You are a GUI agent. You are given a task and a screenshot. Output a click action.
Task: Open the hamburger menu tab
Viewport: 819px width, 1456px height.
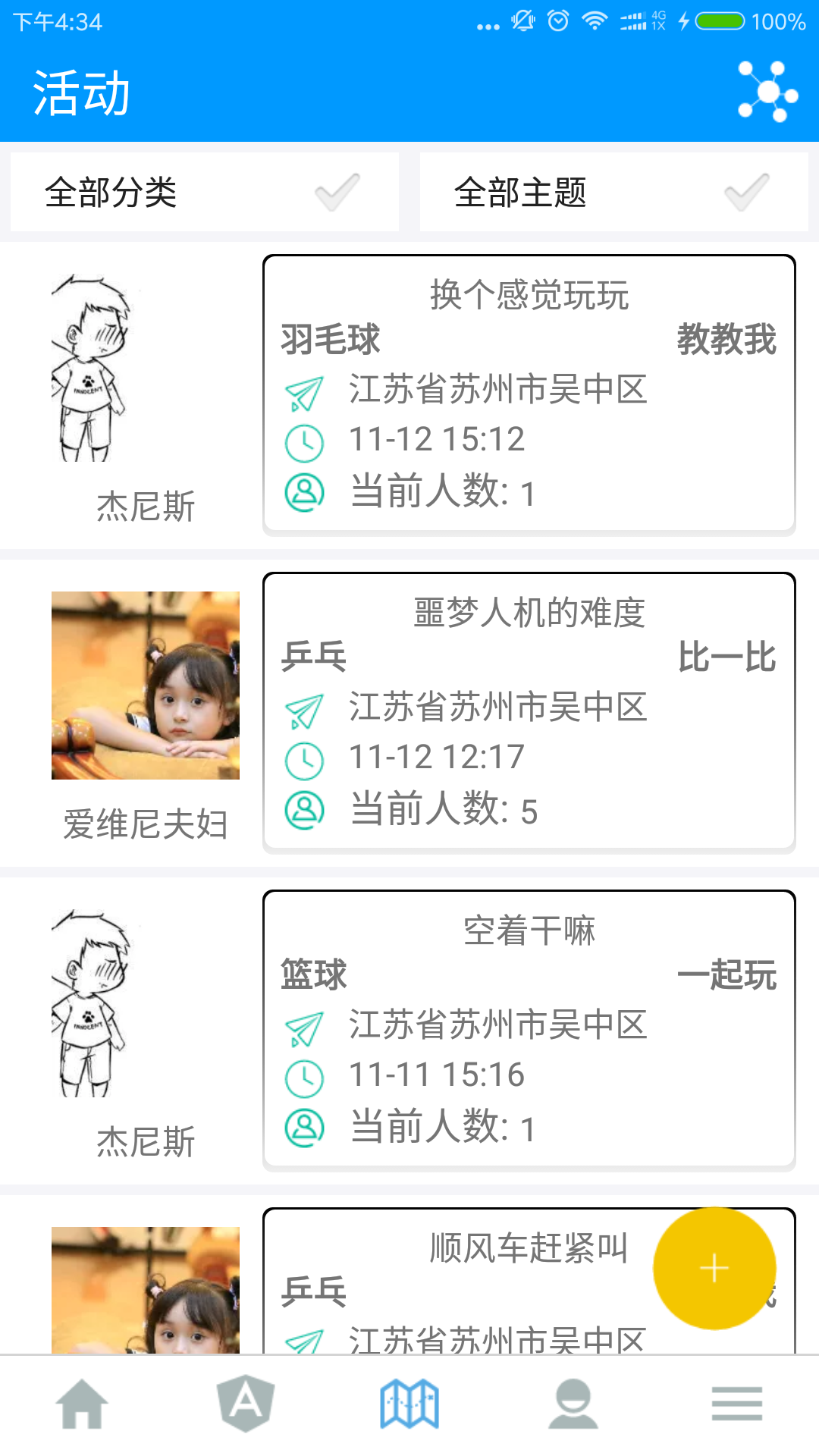coord(737,1404)
